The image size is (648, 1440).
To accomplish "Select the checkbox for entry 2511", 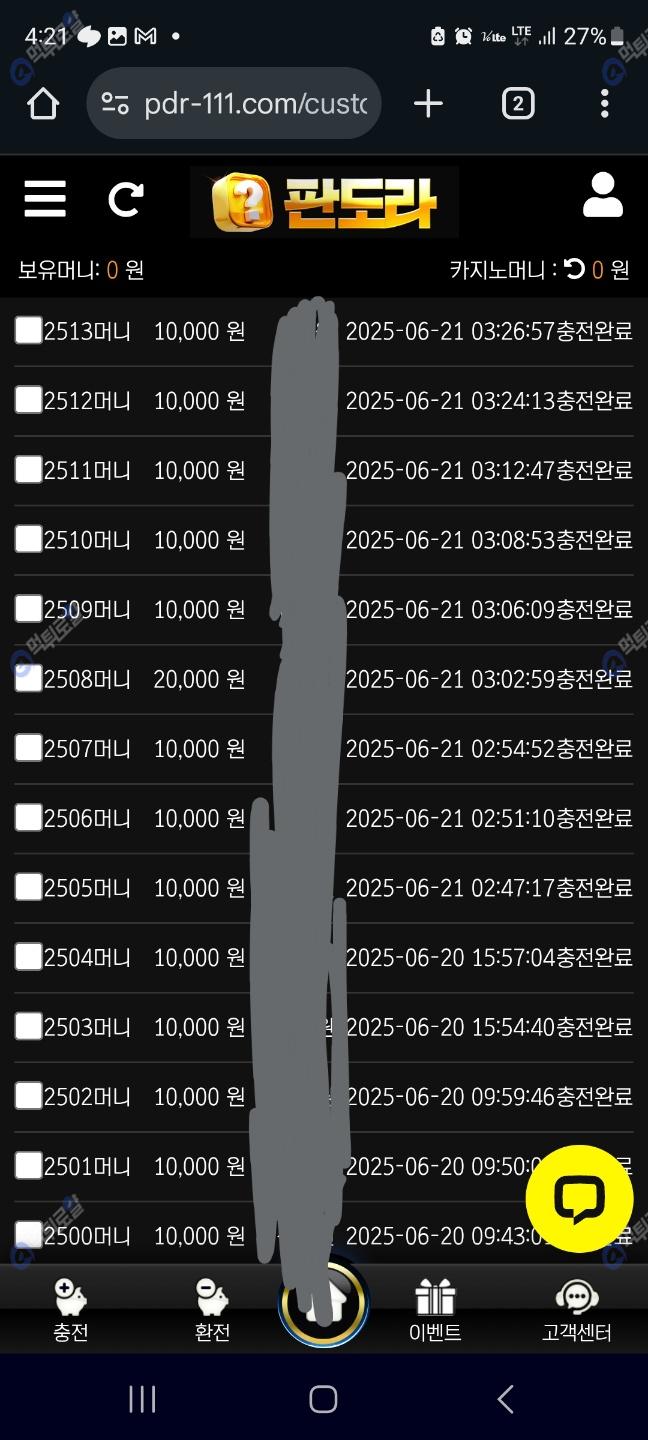I will (x=28, y=469).
